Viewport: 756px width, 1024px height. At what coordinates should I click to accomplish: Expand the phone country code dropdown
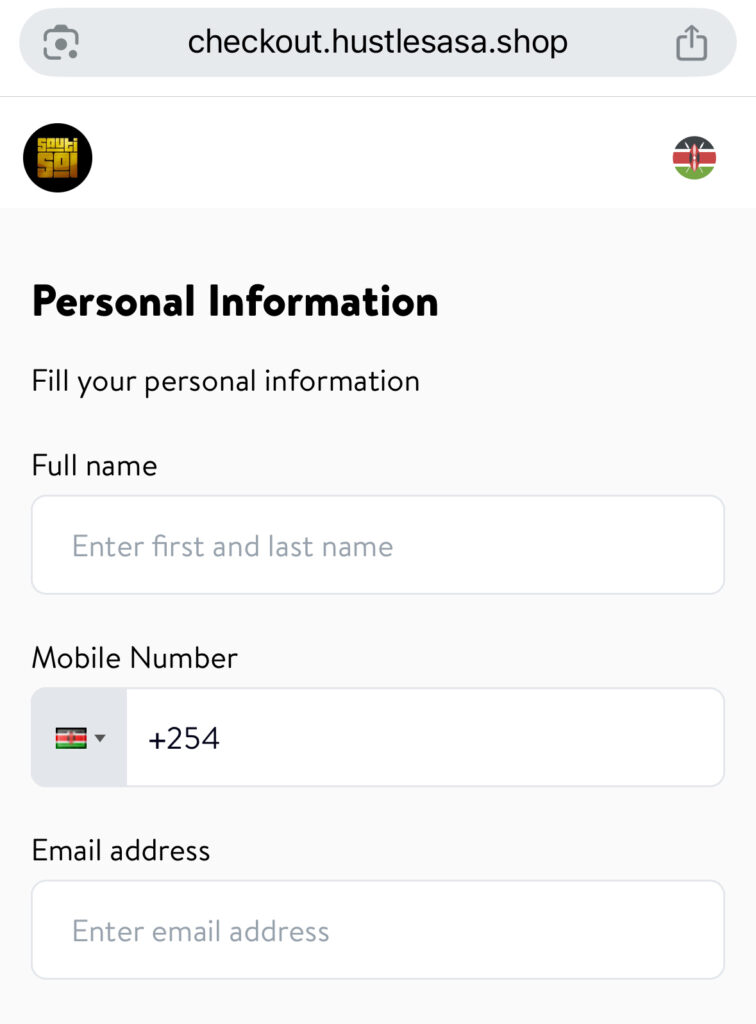80,738
